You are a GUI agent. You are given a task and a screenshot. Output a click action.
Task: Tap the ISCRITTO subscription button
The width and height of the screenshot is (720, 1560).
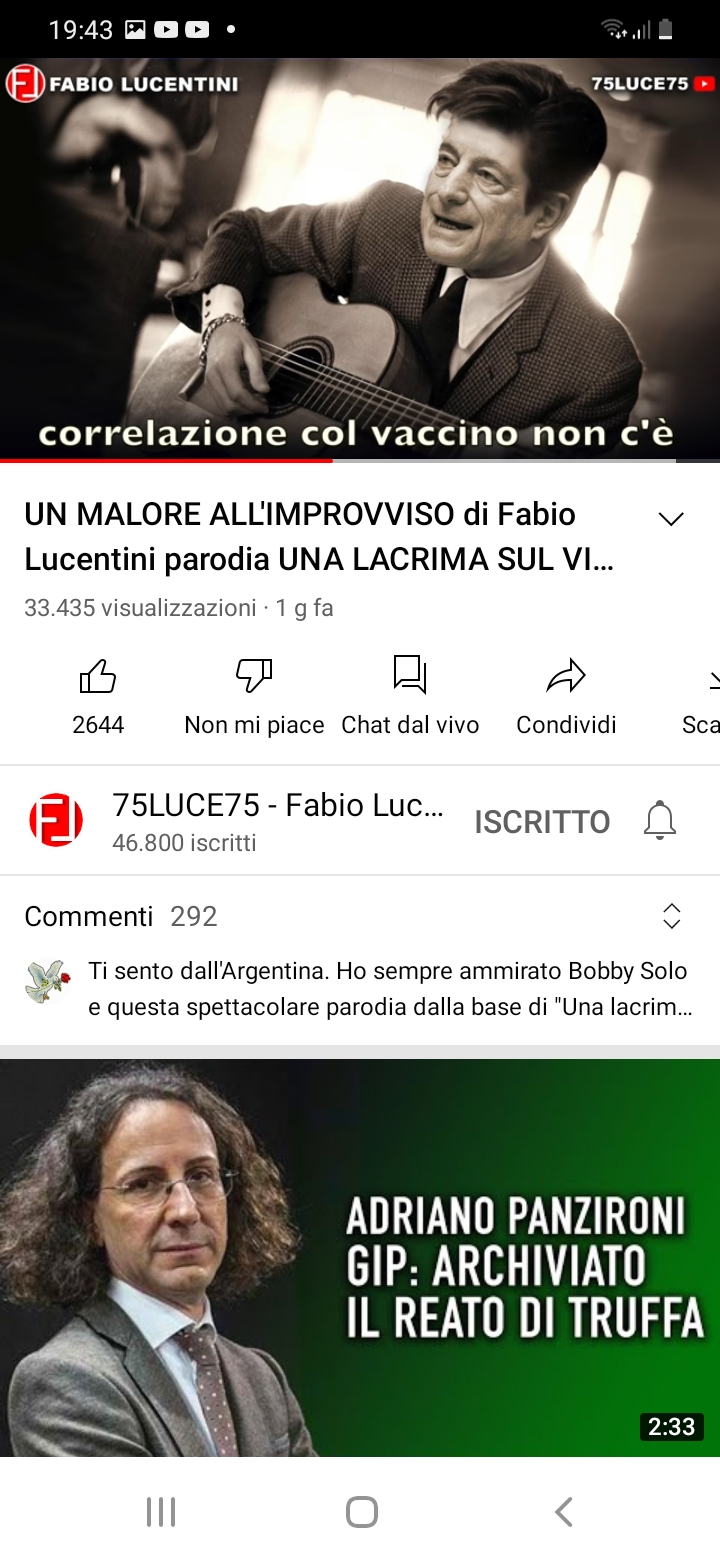pyautogui.click(x=542, y=821)
